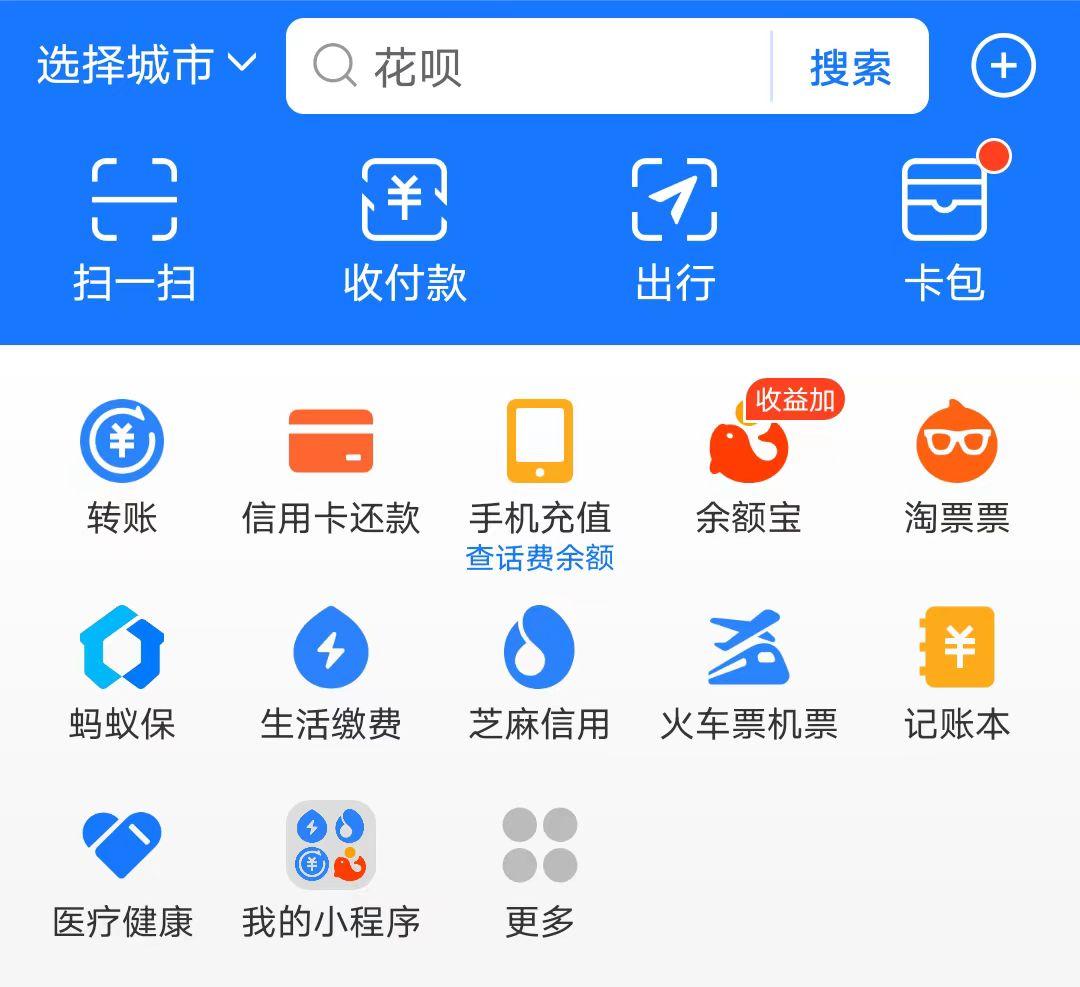Open the plus menu icon
Viewport: 1080px width, 987px height.
coord(1003,66)
